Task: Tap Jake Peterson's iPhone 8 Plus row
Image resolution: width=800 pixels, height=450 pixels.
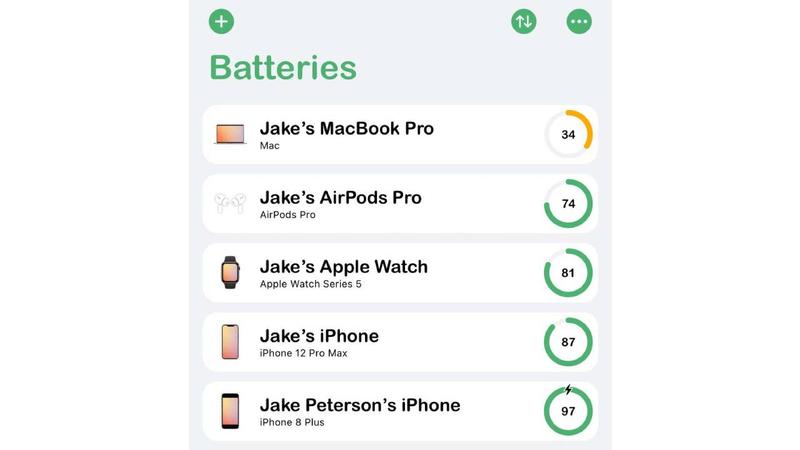Action: (400, 411)
